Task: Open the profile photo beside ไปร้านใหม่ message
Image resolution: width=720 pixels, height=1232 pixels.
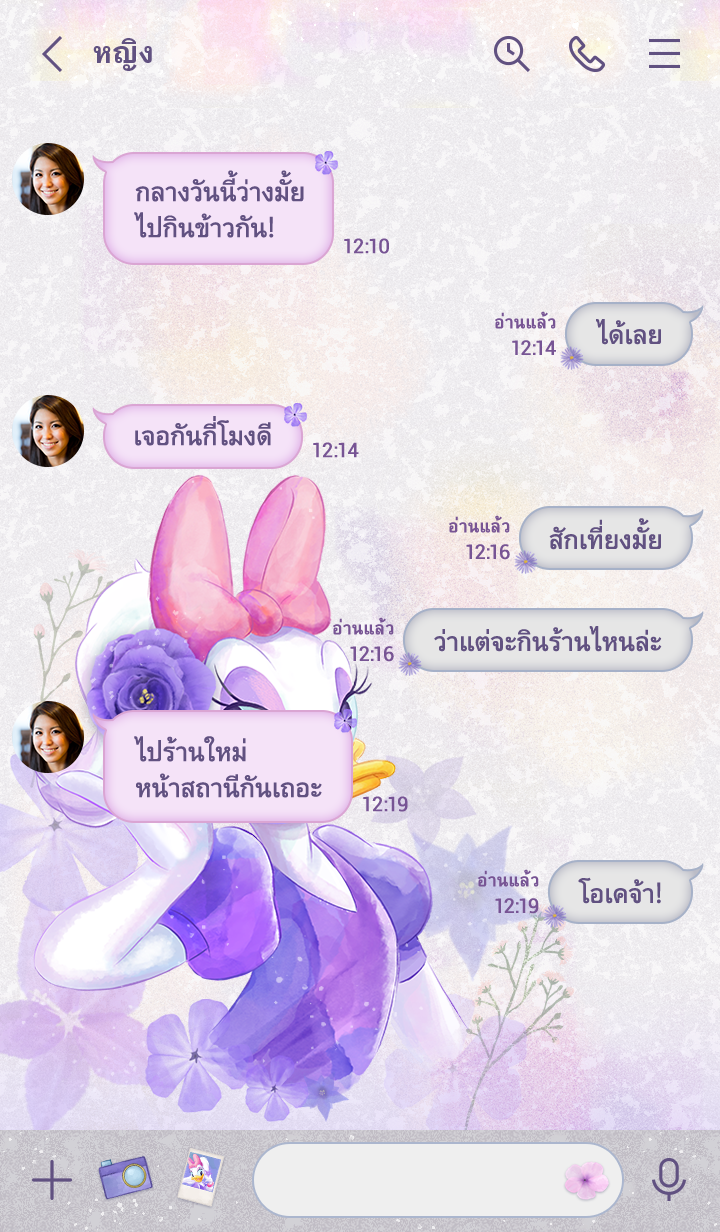Action: [x=48, y=737]
